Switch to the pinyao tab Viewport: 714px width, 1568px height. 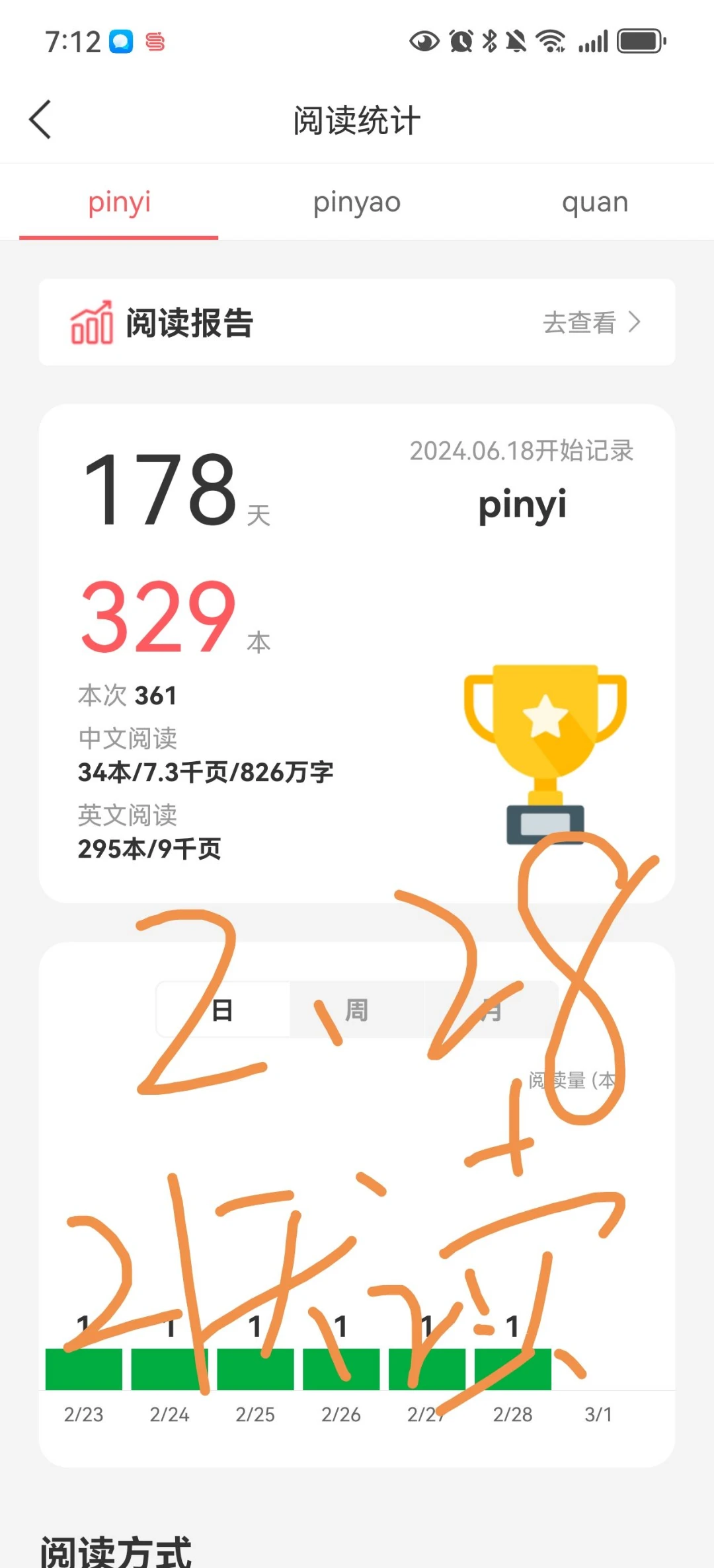357,202
